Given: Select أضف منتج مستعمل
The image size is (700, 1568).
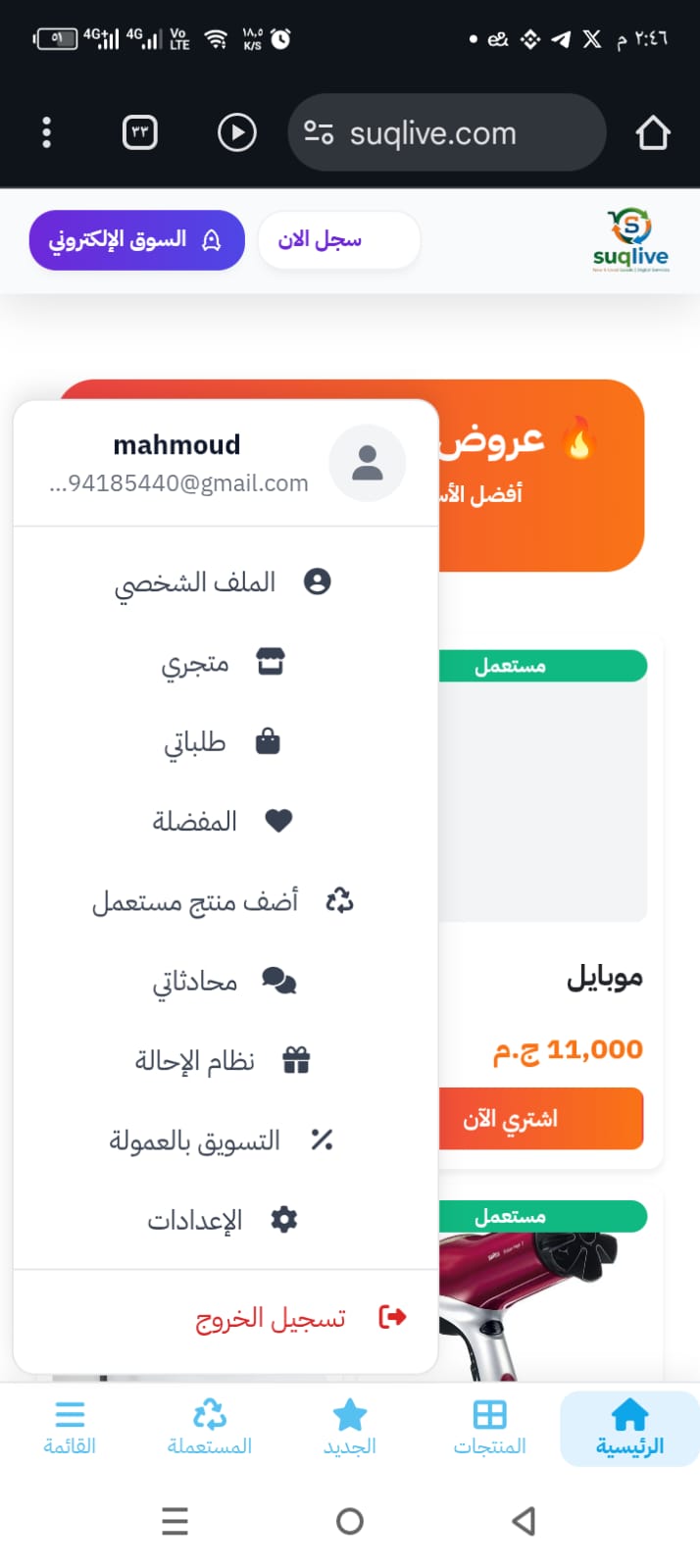Looking at the screenshot, I should pos(224,901).
